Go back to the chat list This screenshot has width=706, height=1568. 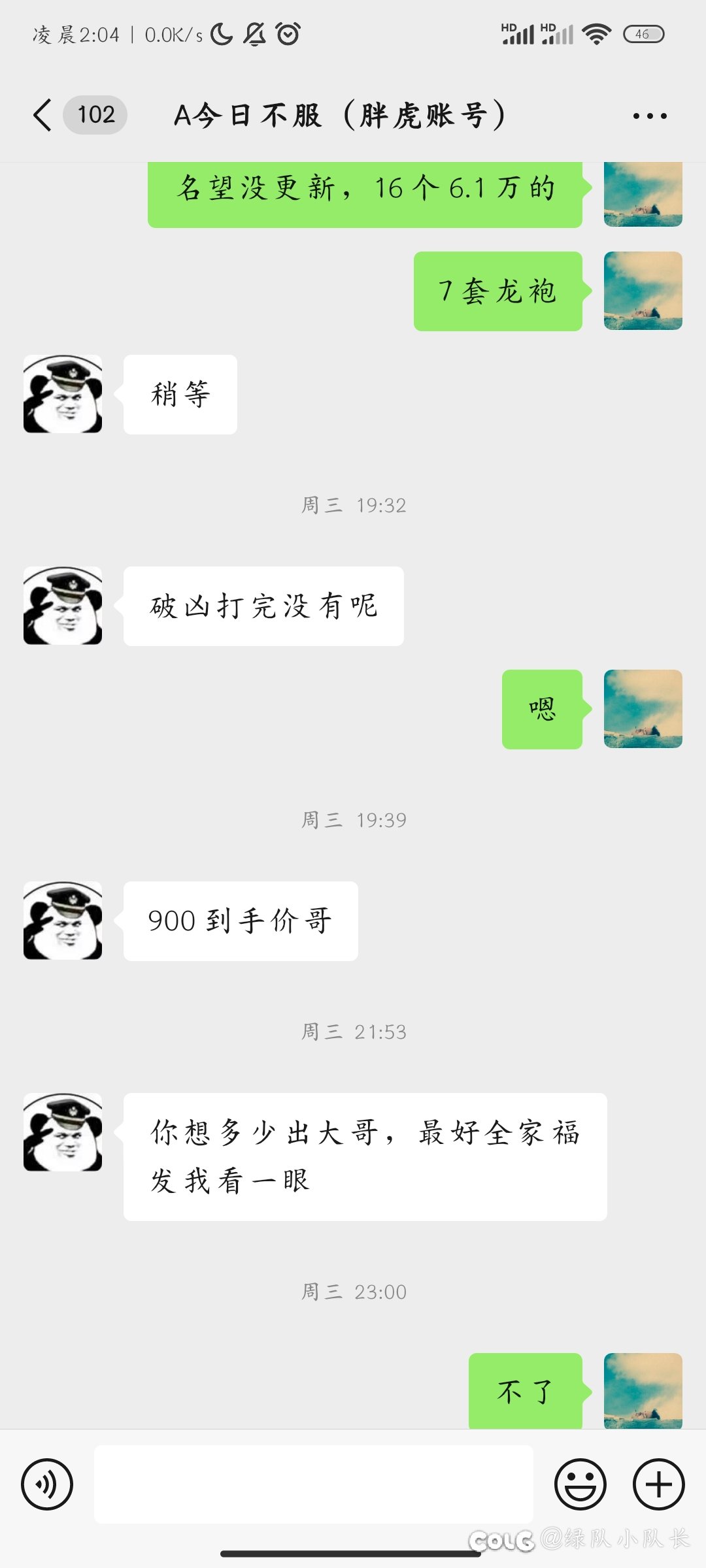[42, 115]
